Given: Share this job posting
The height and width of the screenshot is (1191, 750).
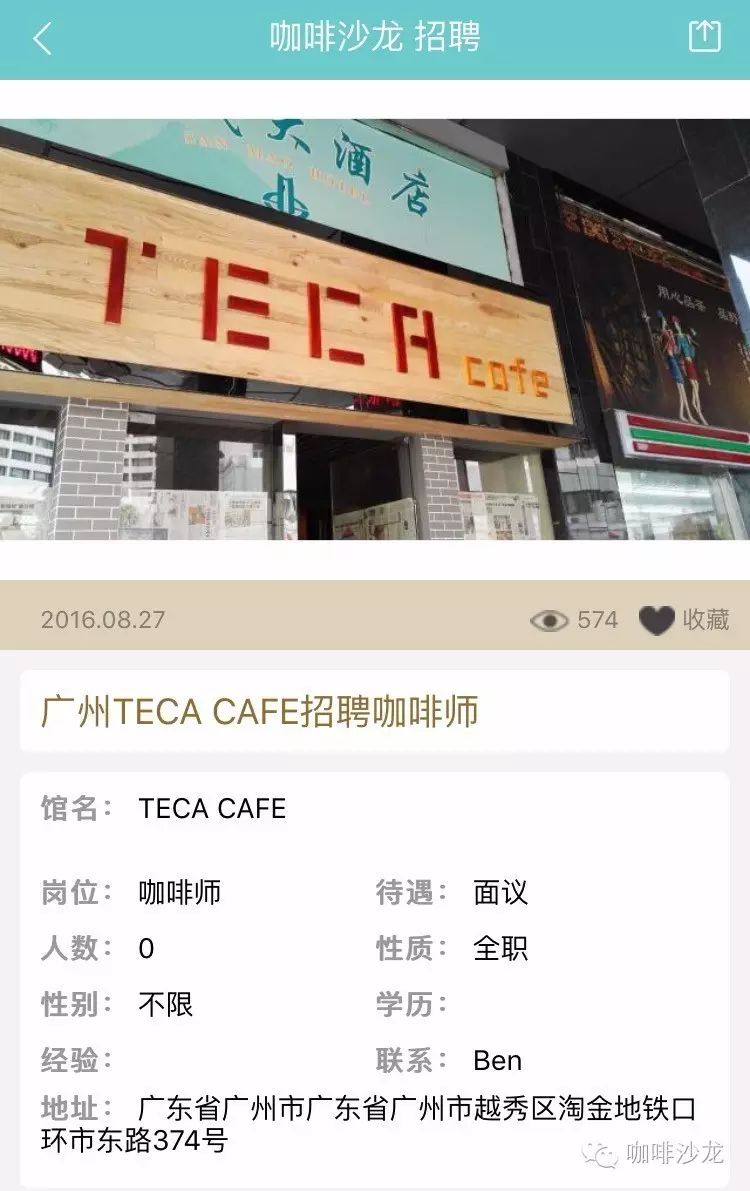Looking at the screenshot, I should [x=705, y=37].
